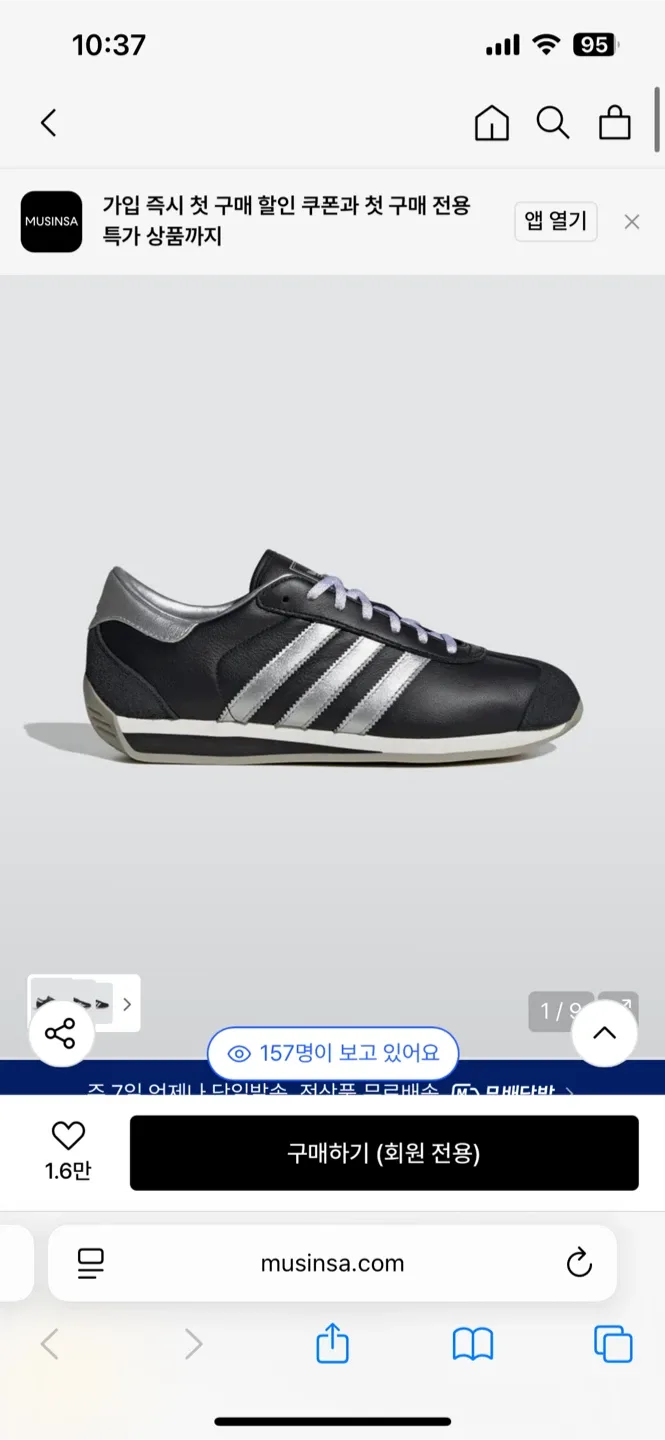Open the shopping bag icon
The image size is (665, 1440).
point(614,123)
